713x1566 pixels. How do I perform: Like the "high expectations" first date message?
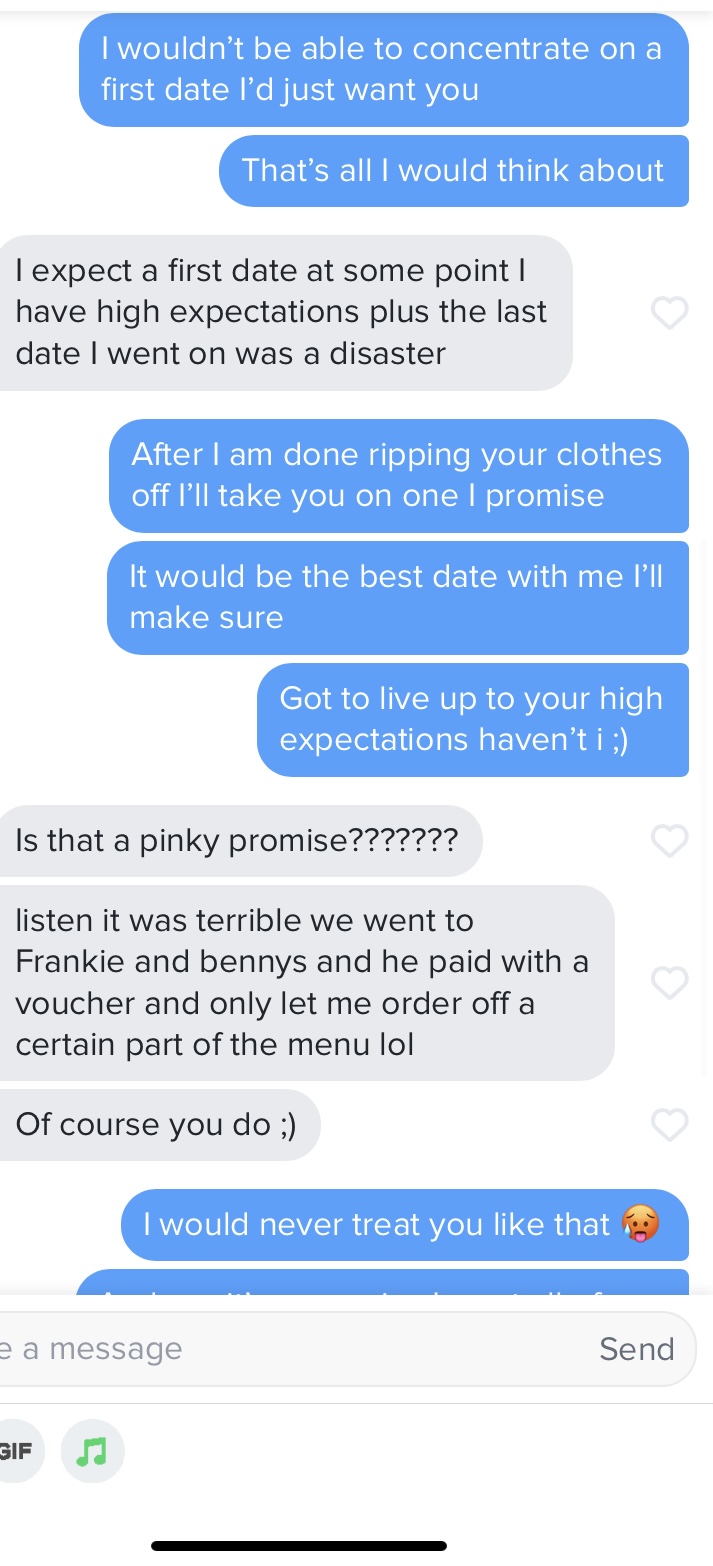pos(669,313)
